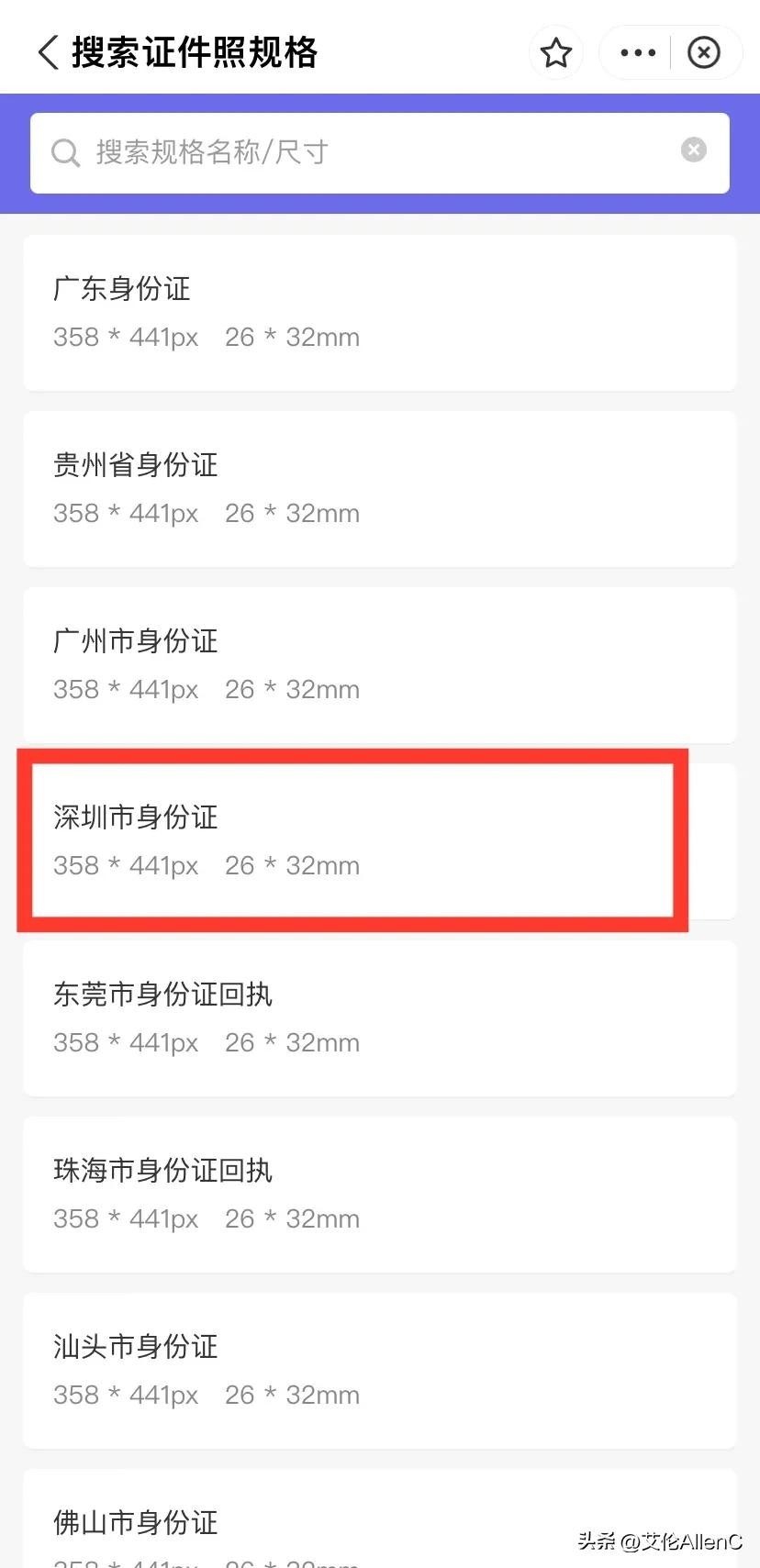Select the 广东身份证 spec

[x=380, y=313]
